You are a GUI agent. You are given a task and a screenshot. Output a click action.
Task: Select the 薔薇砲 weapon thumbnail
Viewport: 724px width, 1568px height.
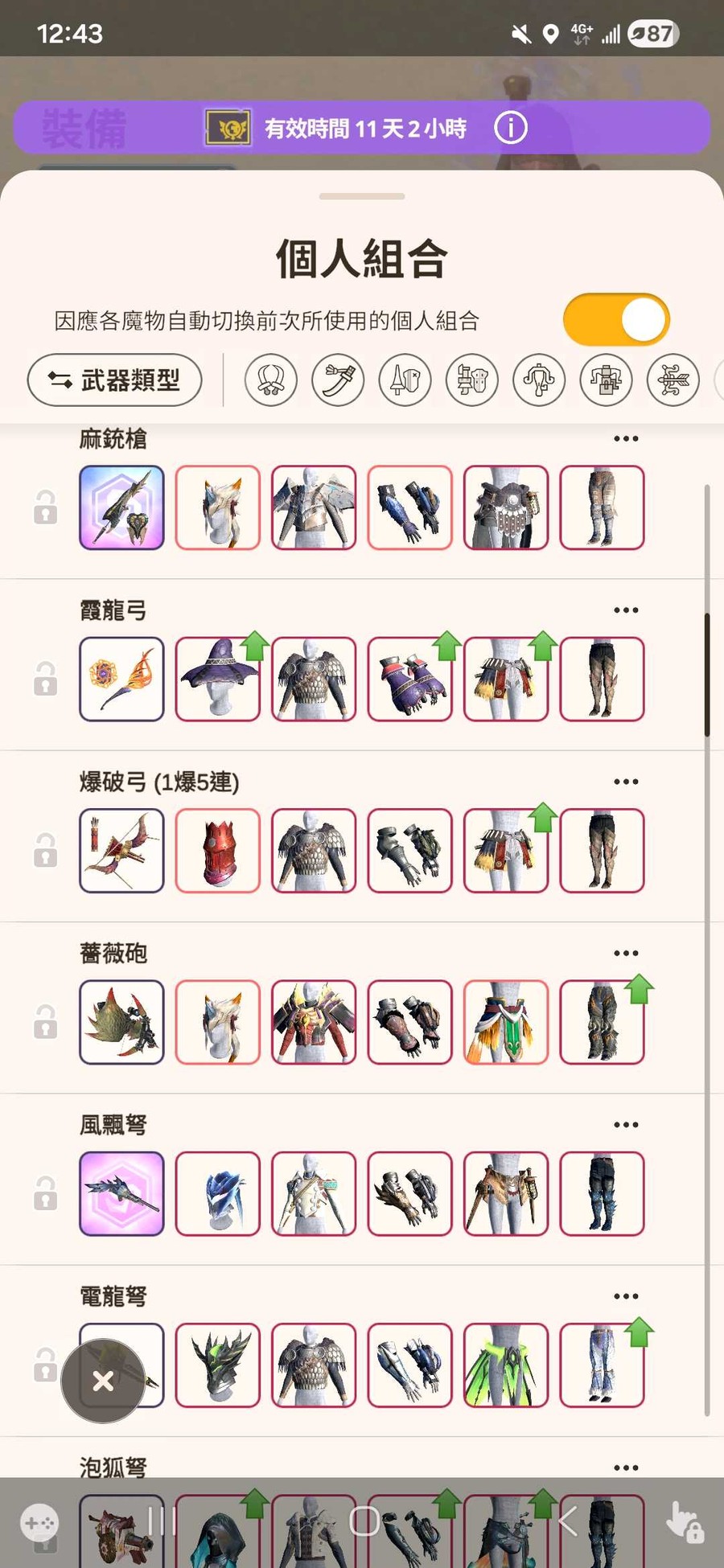121,1022
